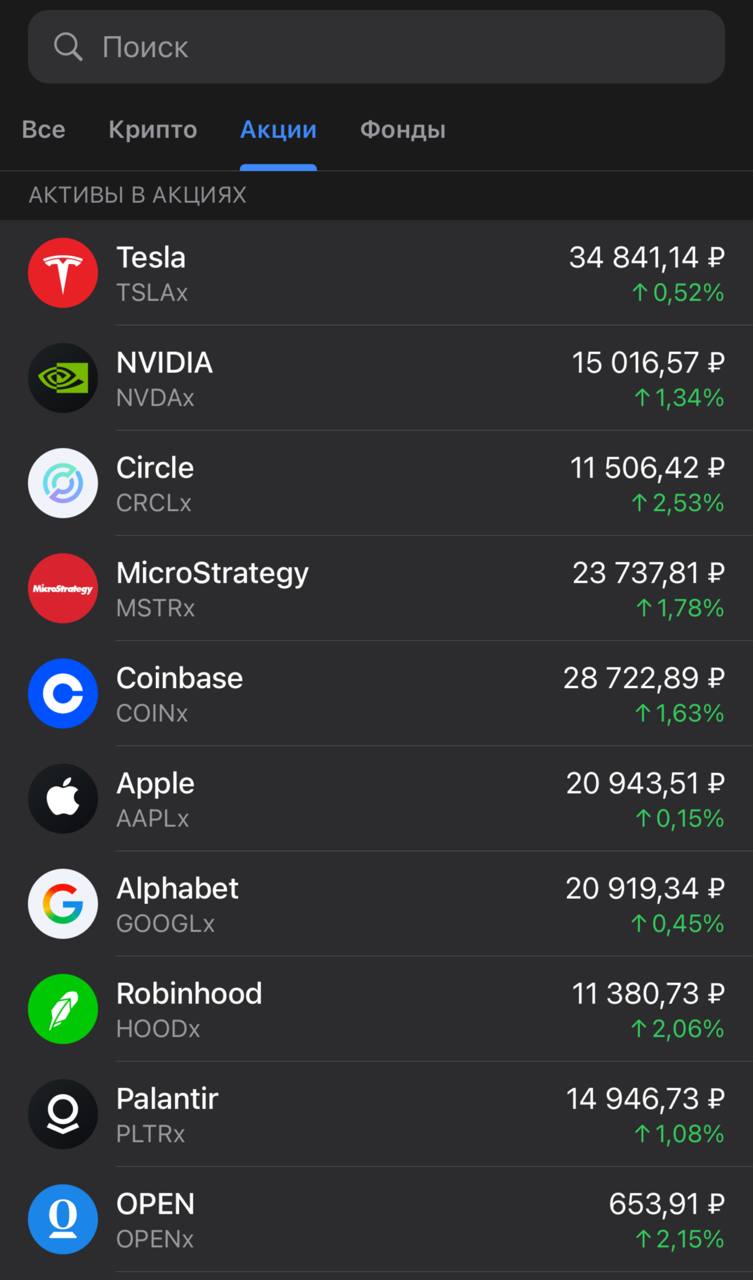Image resolution: width=753 pixels, height=1280 pixels.
Task: Open the Robinhood HOODx asset
Action: (x=376, y=1009)
